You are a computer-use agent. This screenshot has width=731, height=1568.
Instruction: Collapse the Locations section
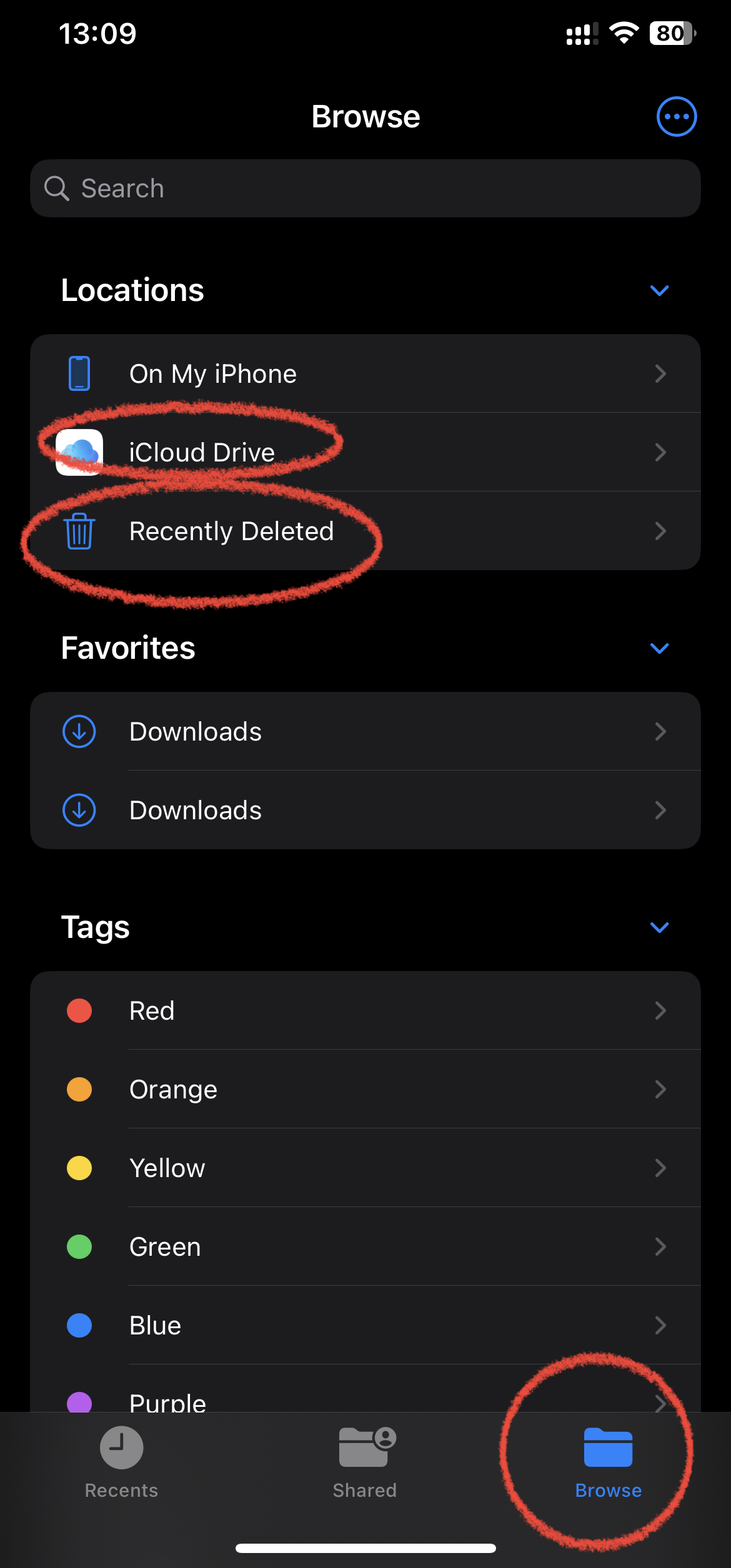(659, 290)
